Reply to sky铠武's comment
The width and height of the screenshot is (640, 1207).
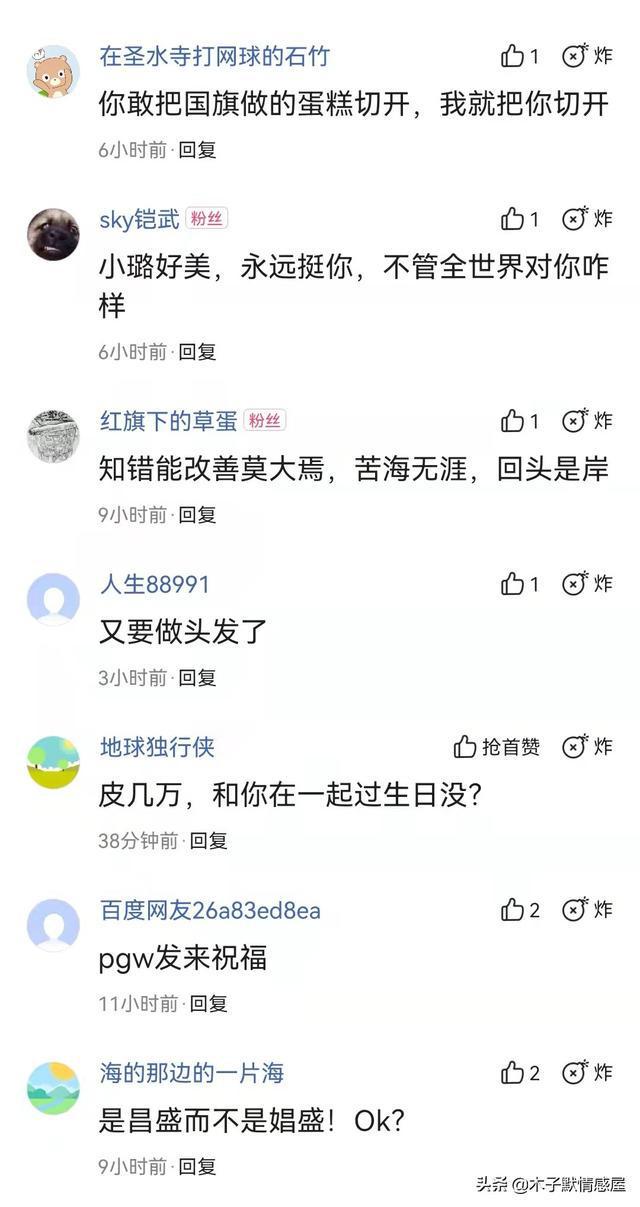click(x=197, y=352)
